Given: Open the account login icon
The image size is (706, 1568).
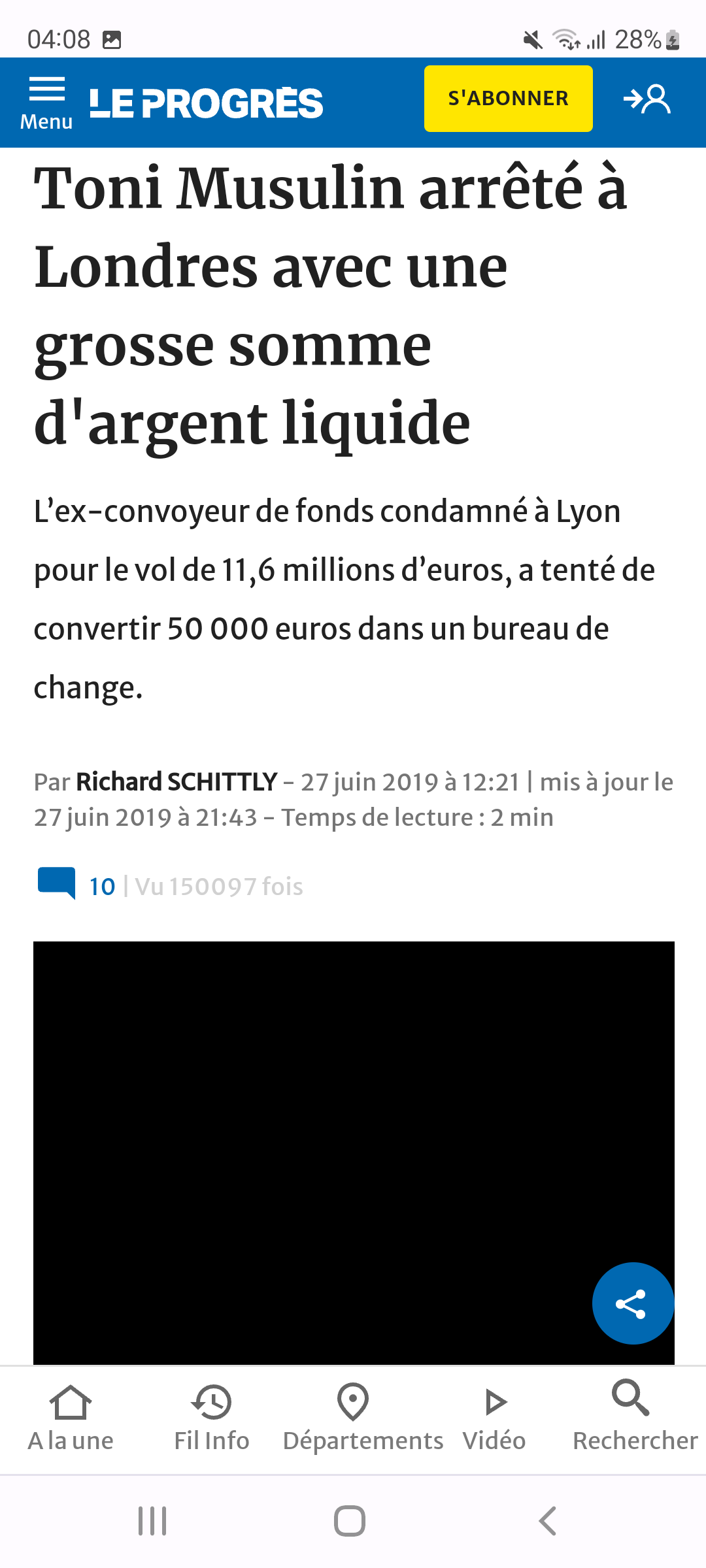Looking at the screenshot, I should pos(647,99).
